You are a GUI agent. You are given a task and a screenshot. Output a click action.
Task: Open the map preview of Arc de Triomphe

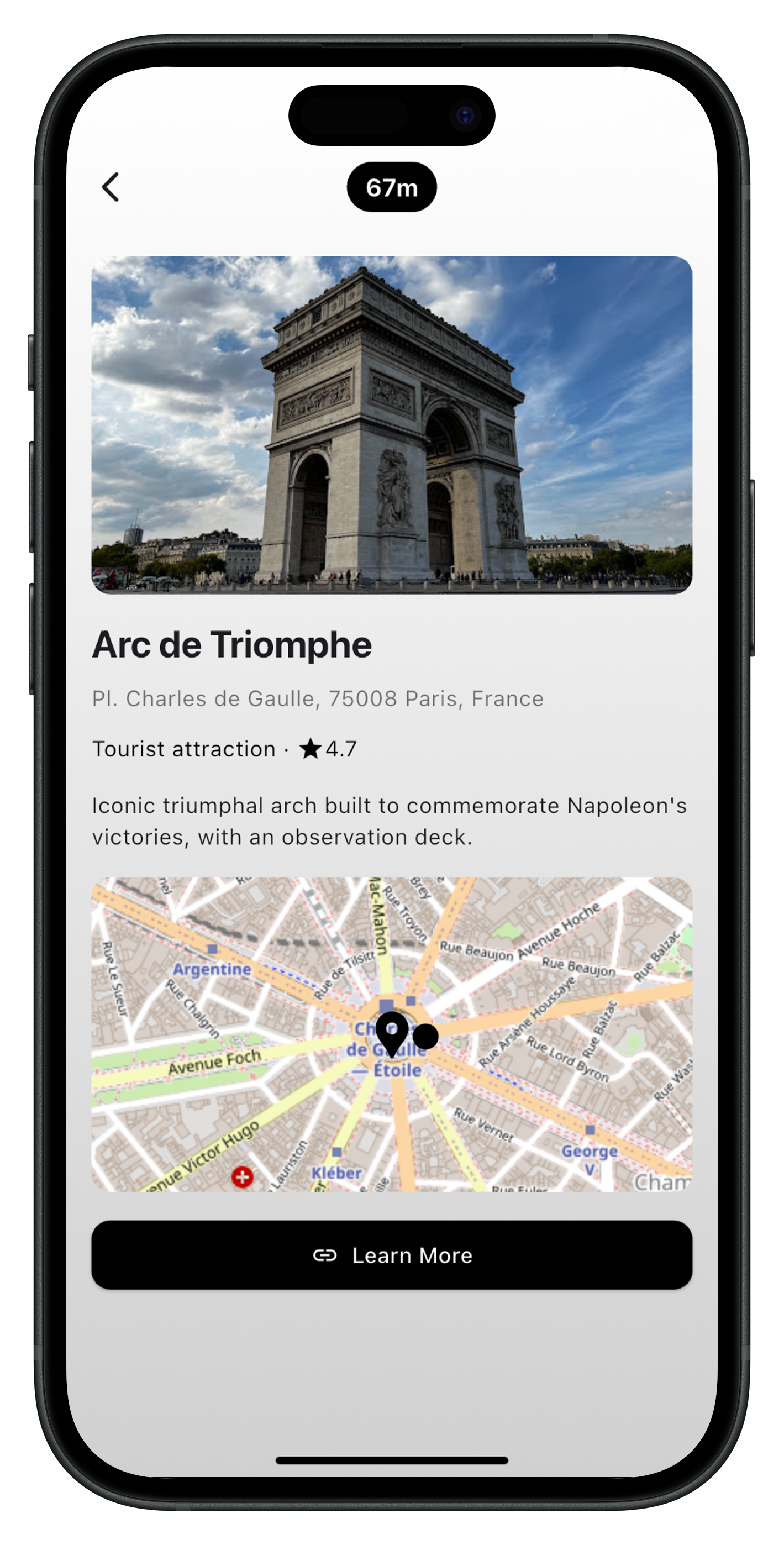pyautogui.click(x=392, y=1034)
